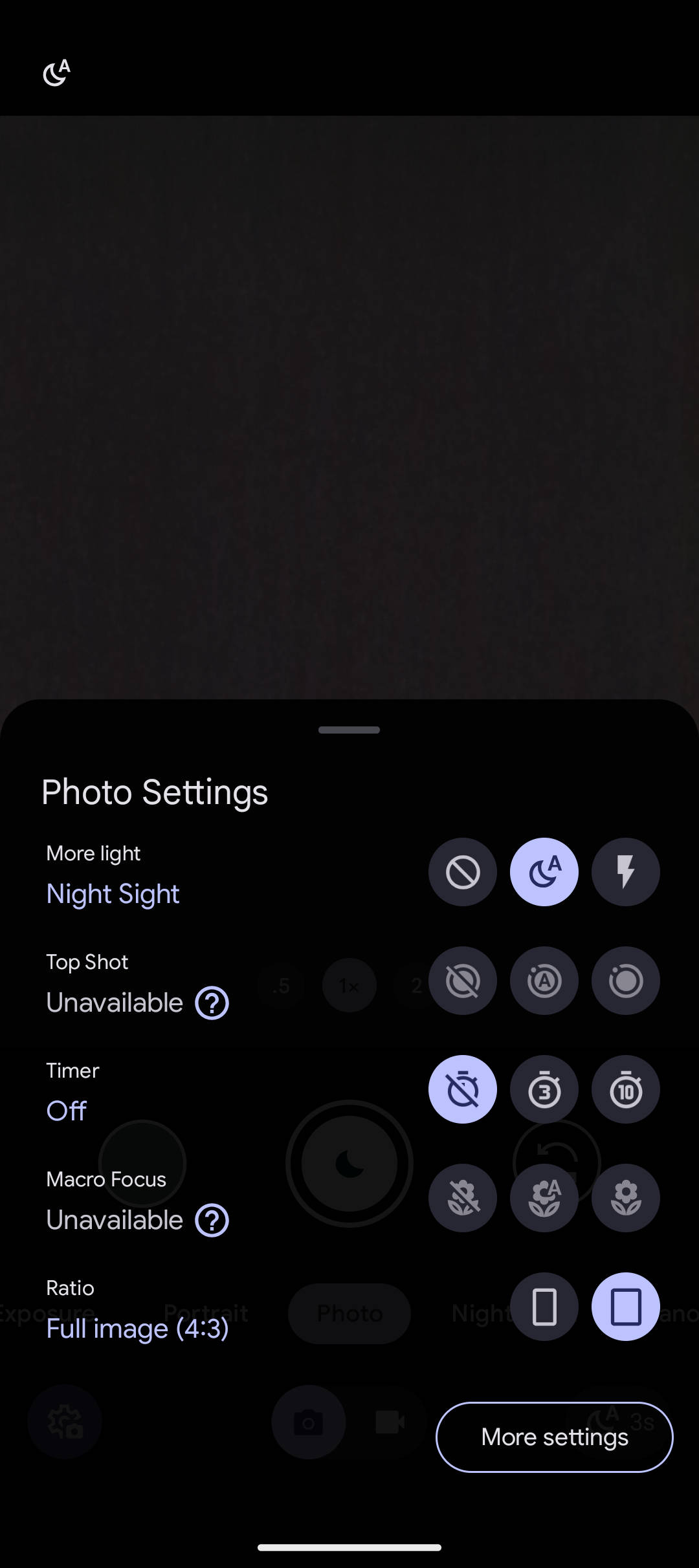Select Night Sight auto mode

click(x=544, y=872)
